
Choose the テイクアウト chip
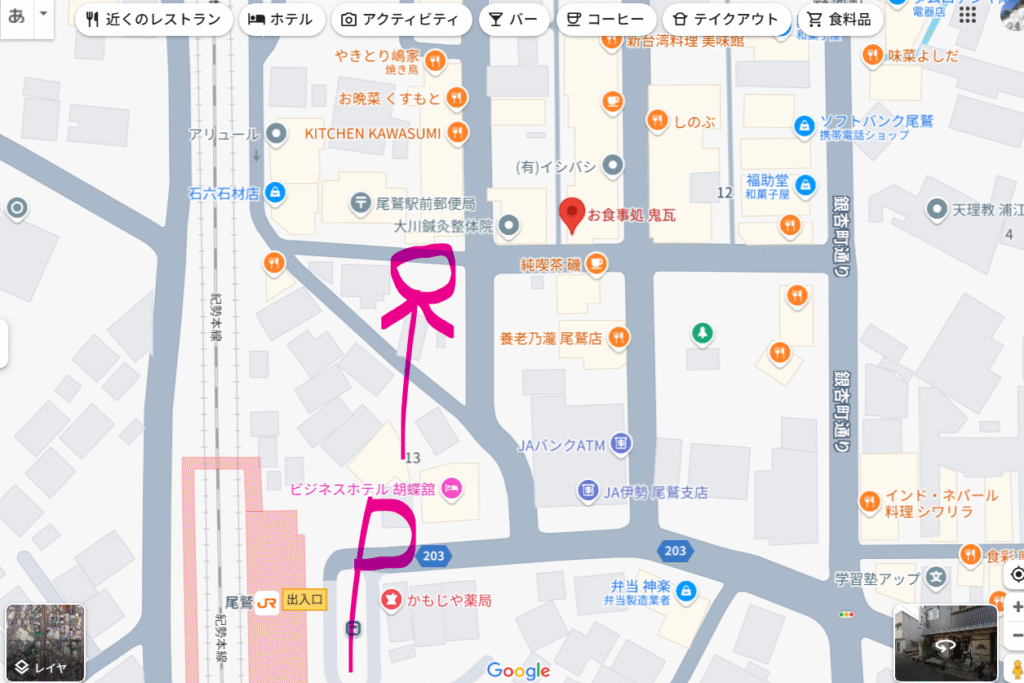coord(726,19)
